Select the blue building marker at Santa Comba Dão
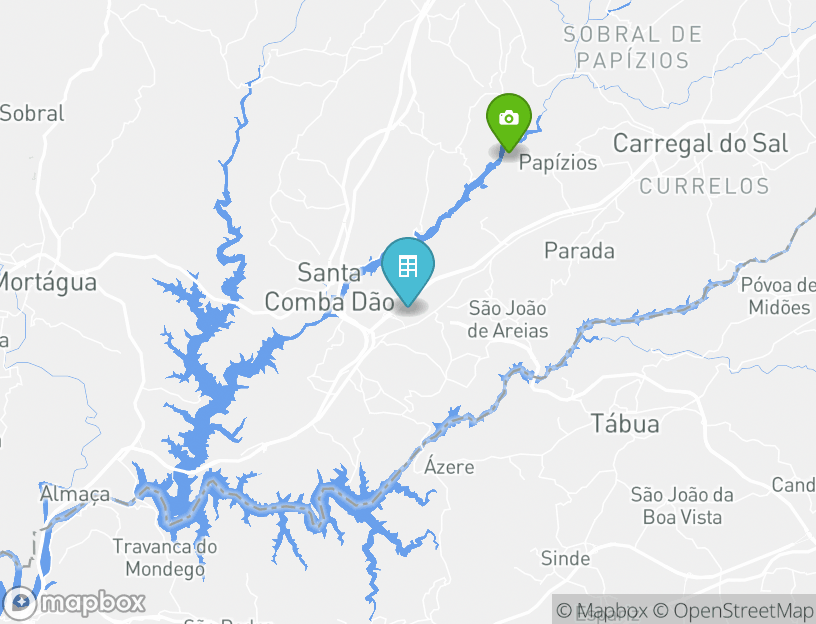816x624 pixels. (x=407, y=267)
